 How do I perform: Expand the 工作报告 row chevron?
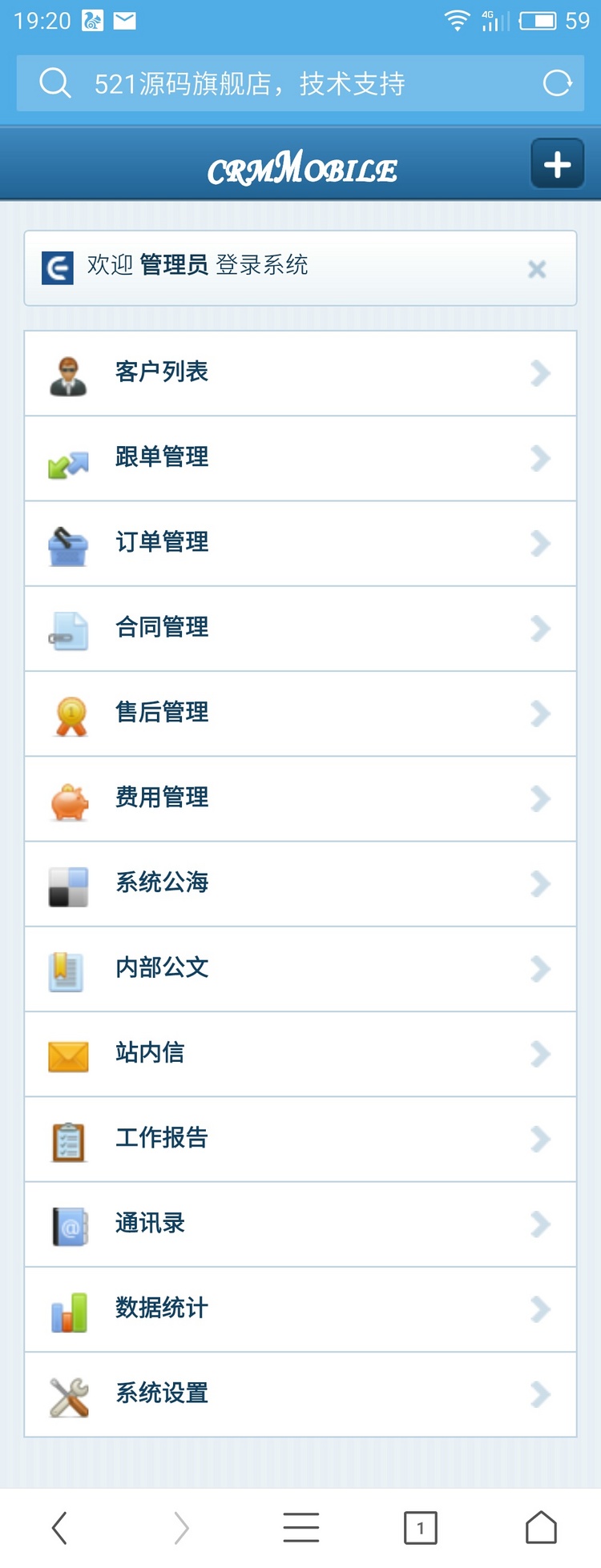point(540,1139)
